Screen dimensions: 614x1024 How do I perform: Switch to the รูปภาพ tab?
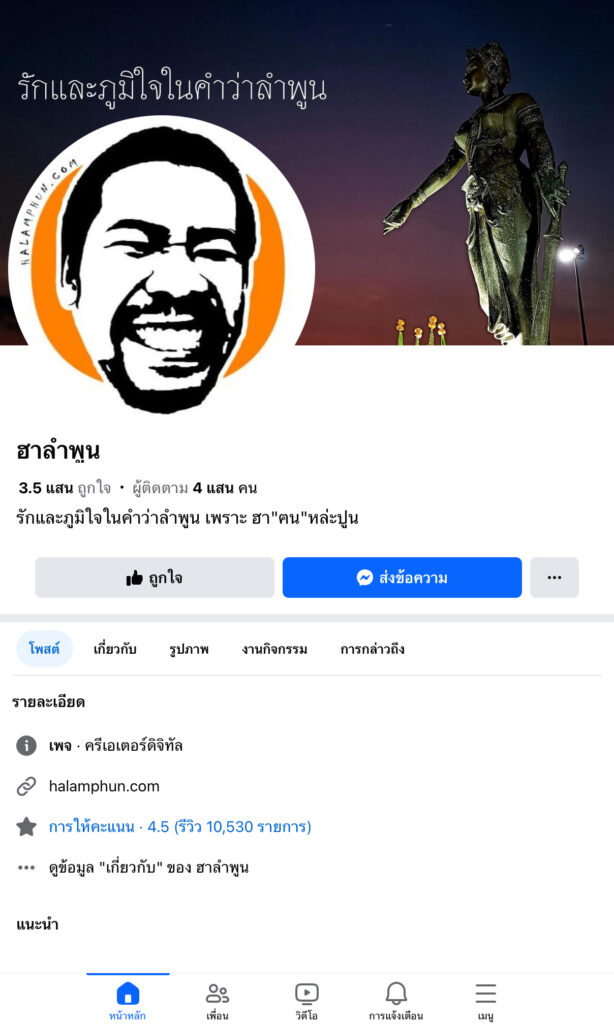[x=188, y=649]
